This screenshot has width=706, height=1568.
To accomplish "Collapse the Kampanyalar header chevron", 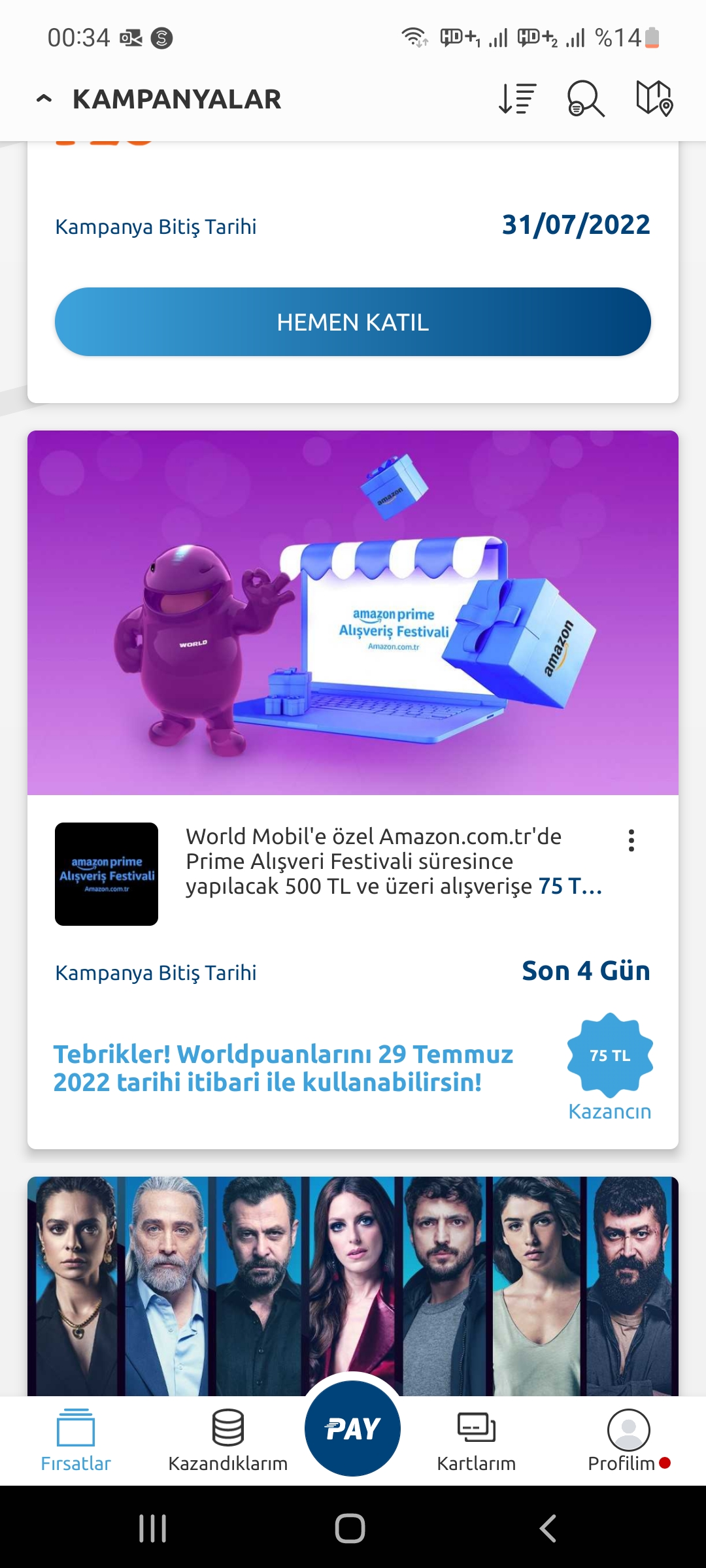I will click(44, 99).
